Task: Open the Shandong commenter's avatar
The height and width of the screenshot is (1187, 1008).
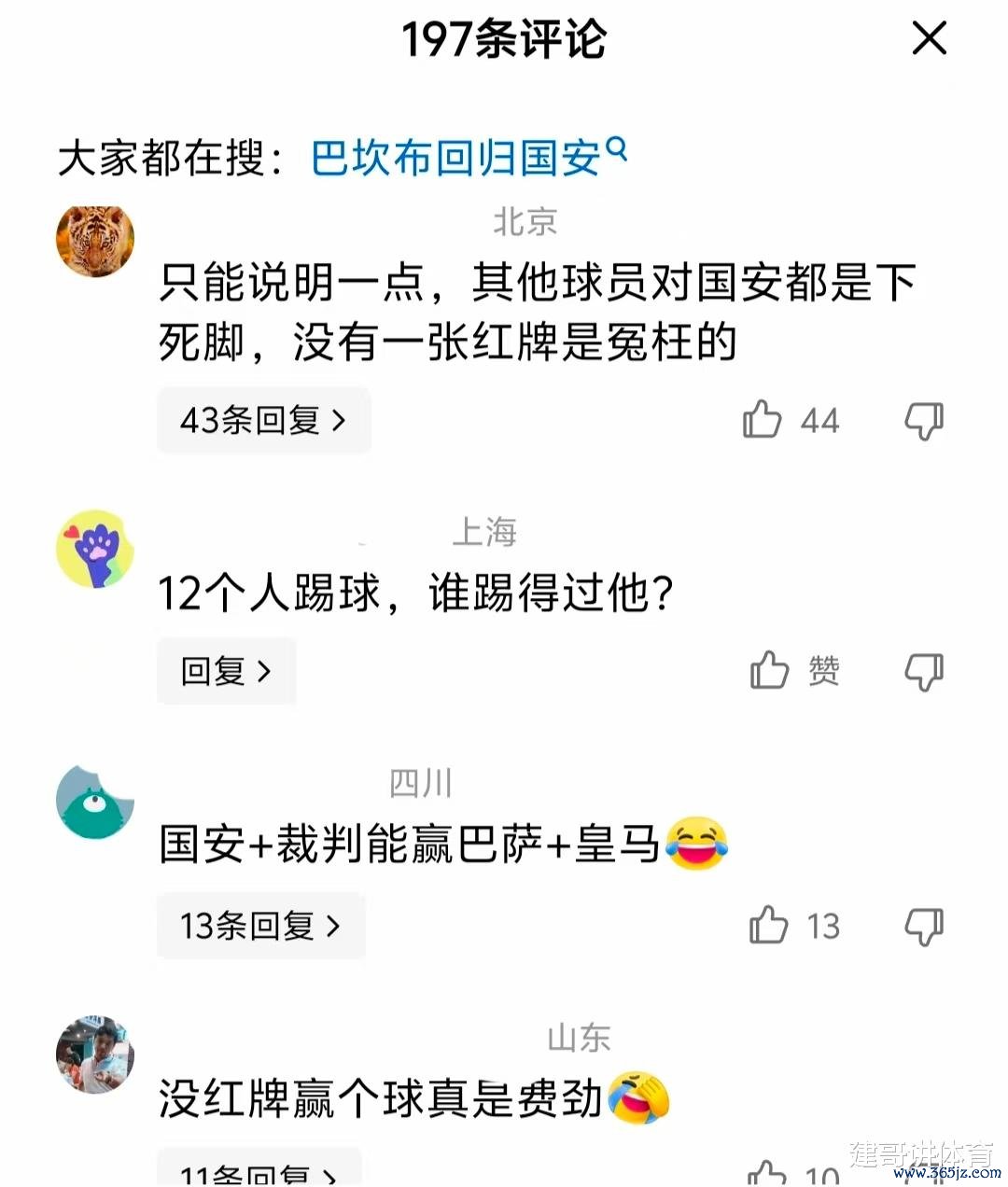Action: (95, 1054)
